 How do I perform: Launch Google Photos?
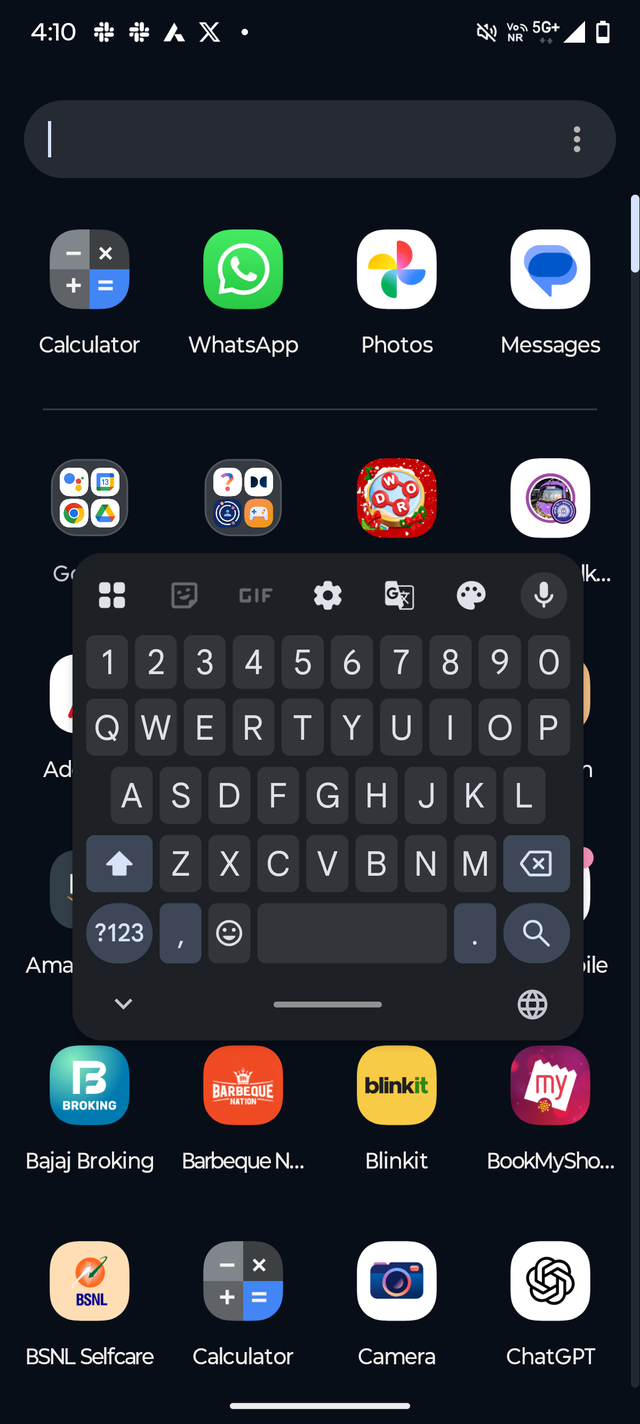(x=397, y=270)
